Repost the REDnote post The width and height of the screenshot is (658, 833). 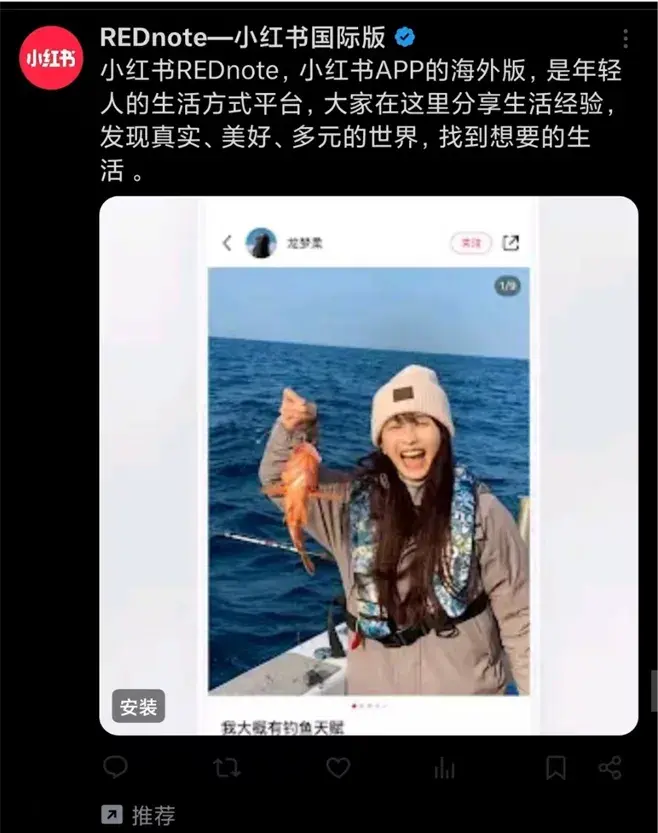coord(228,768)
